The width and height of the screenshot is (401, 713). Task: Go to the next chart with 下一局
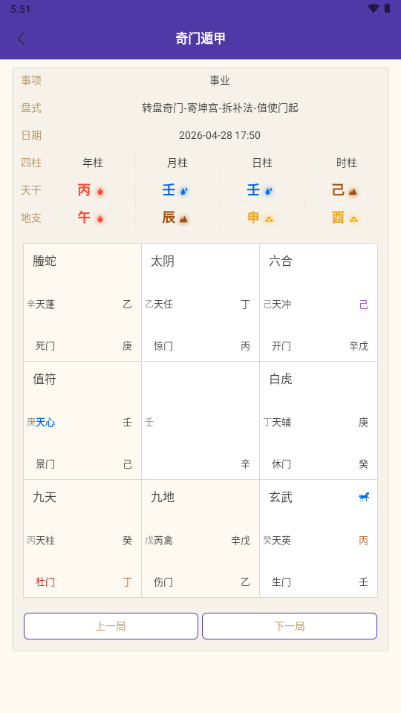tap(290, 626)
